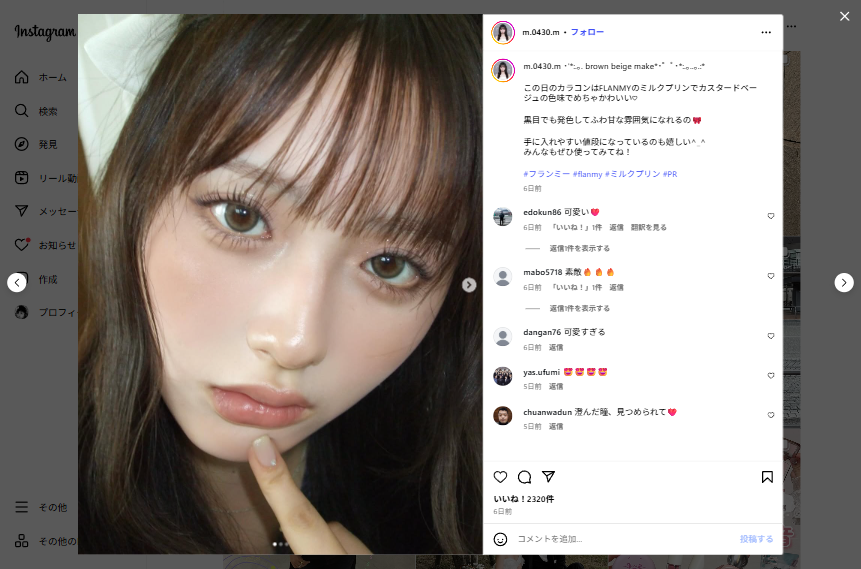Open the emoji picker for comments
Image resolution: width=861 pixels, height=569 pixels.
click(x=501, y=539)
